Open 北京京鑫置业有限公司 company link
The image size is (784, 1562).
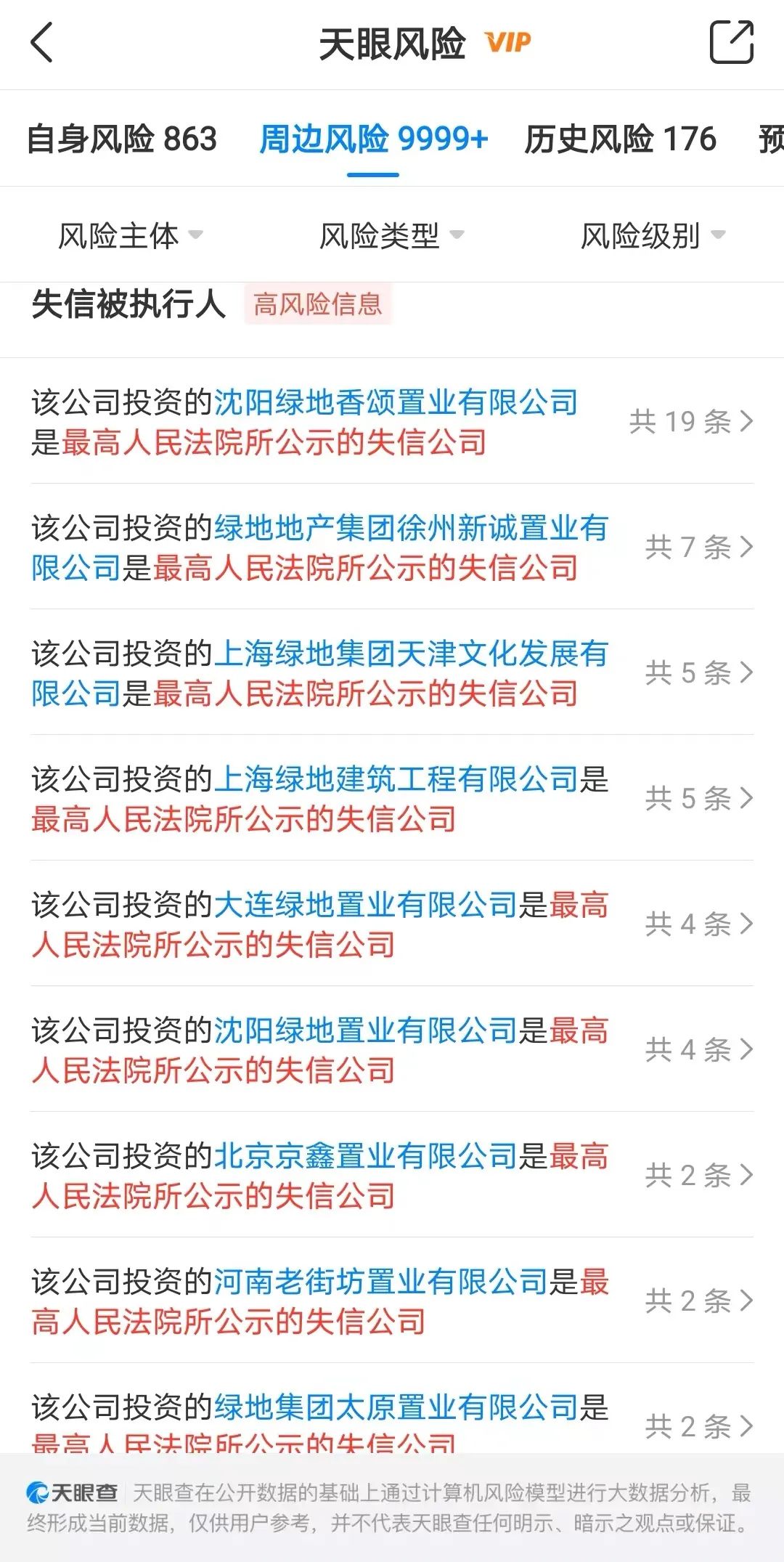click(x=365, y=1156)
